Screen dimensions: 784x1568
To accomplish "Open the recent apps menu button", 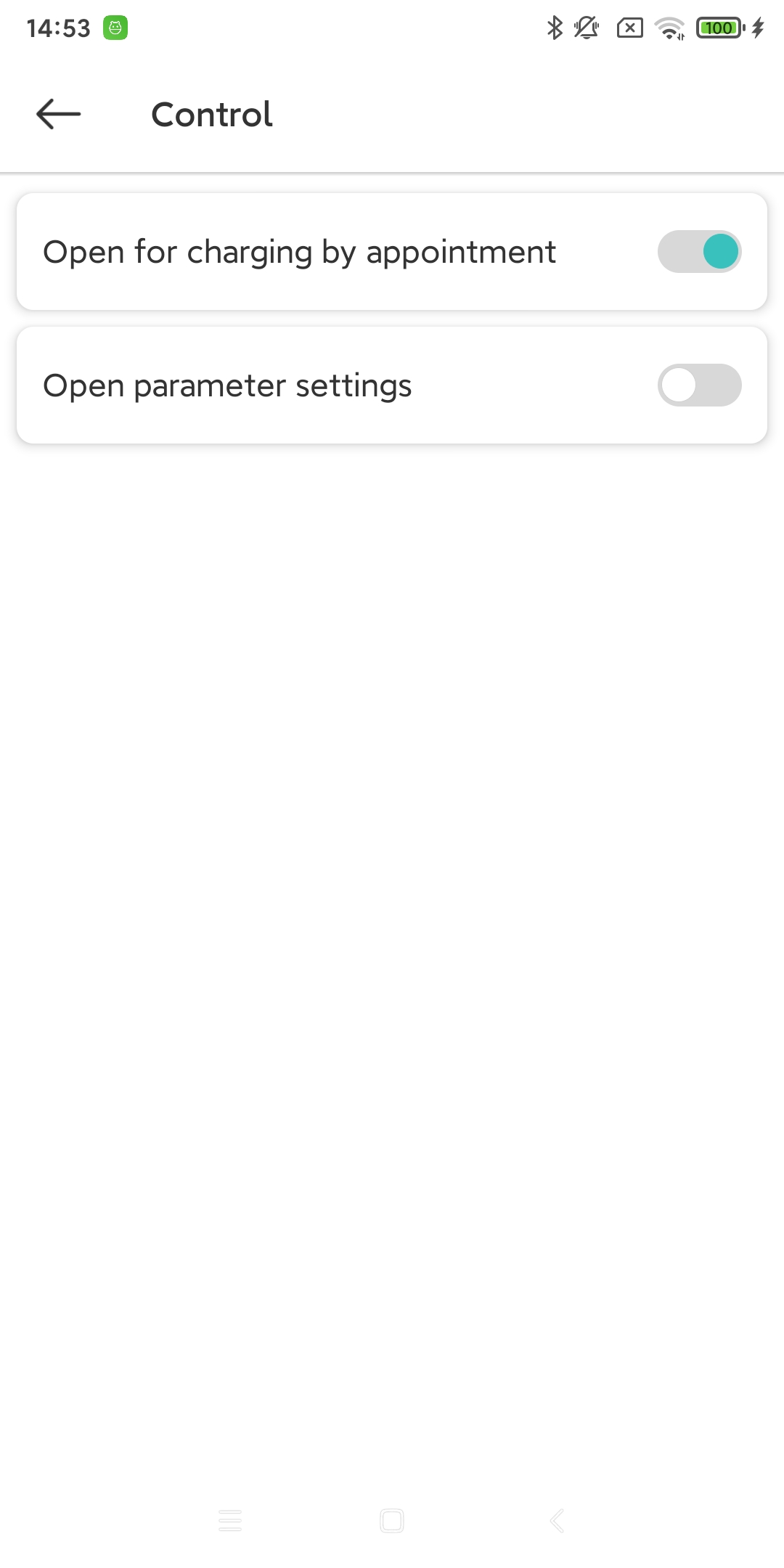I will [230, 1520].
